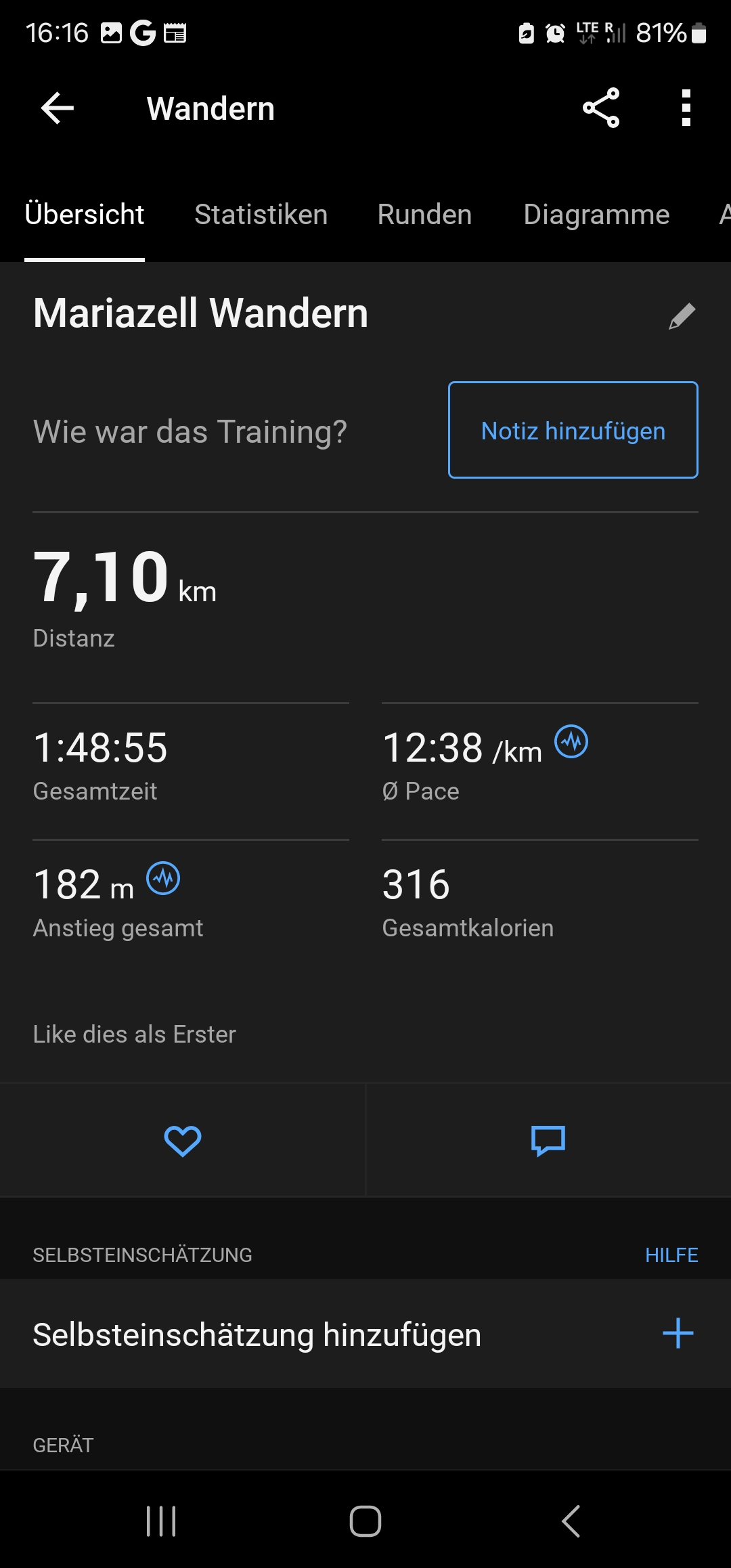Open comments with the speech bubble icon
731x1568 pixels.
(548, 1141)
